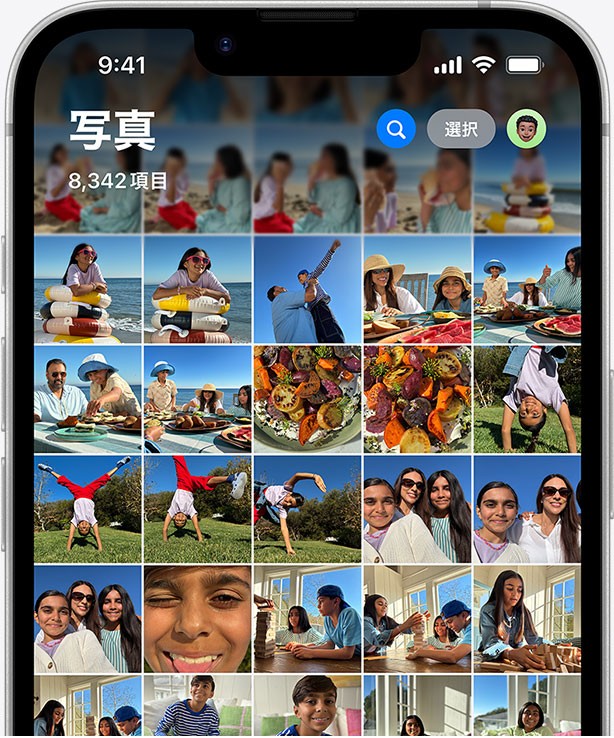This screenshot has width=614, height=738.
Task: Open photo of man in sunglasses at table
Action: pyautogui.click(x=88, y=398)
